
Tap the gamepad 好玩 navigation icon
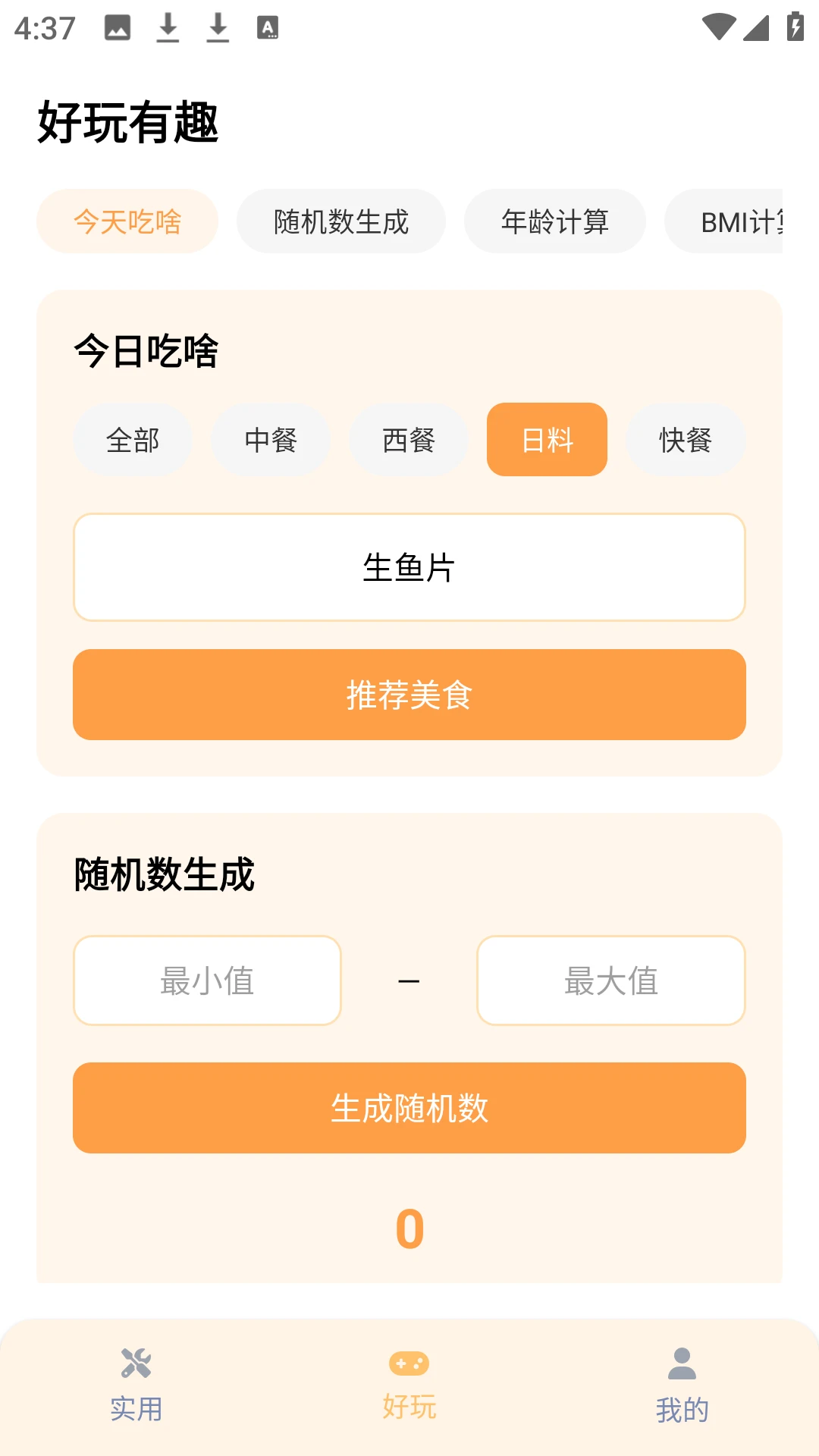(x=409, y=1361)
